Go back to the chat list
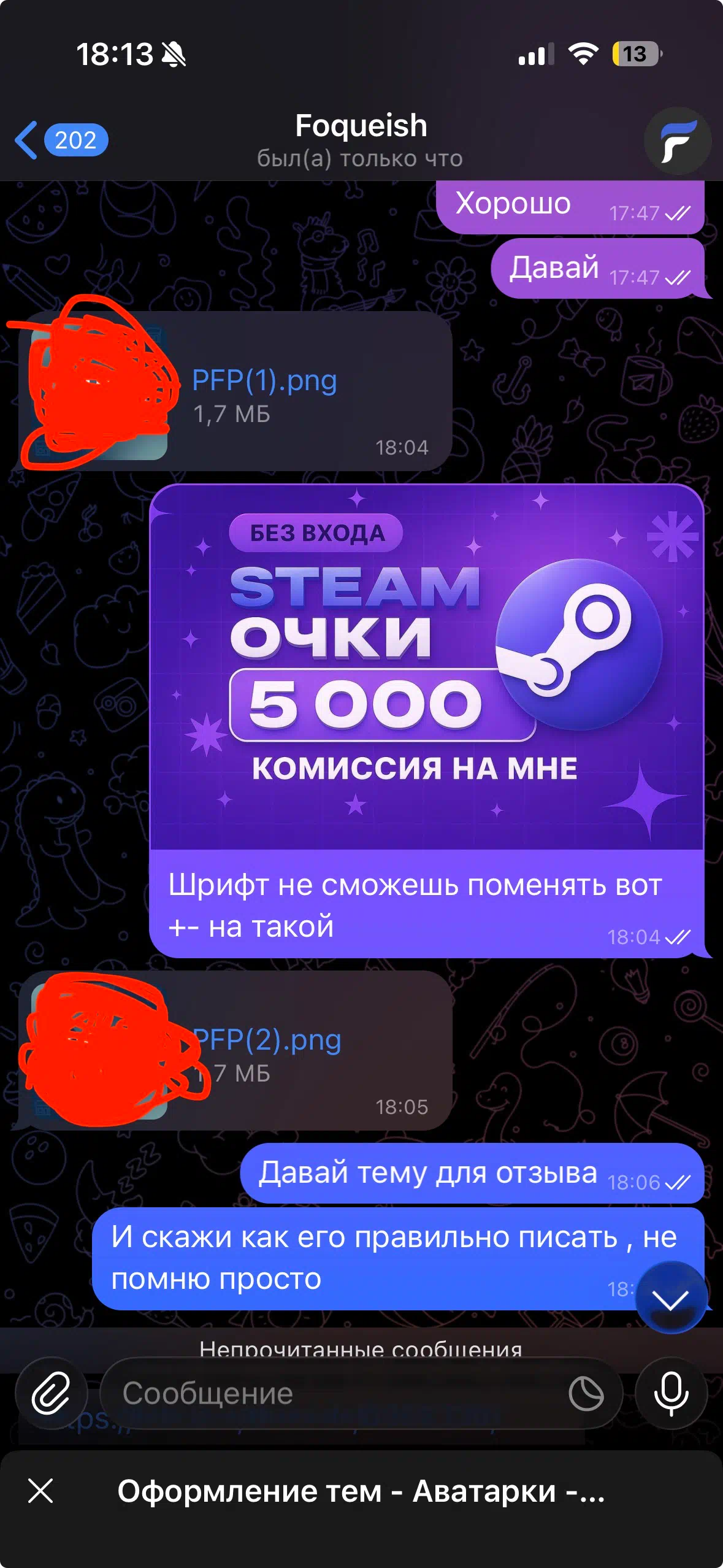This screenshot has height=1568, width=723. (x=60, y=140)
